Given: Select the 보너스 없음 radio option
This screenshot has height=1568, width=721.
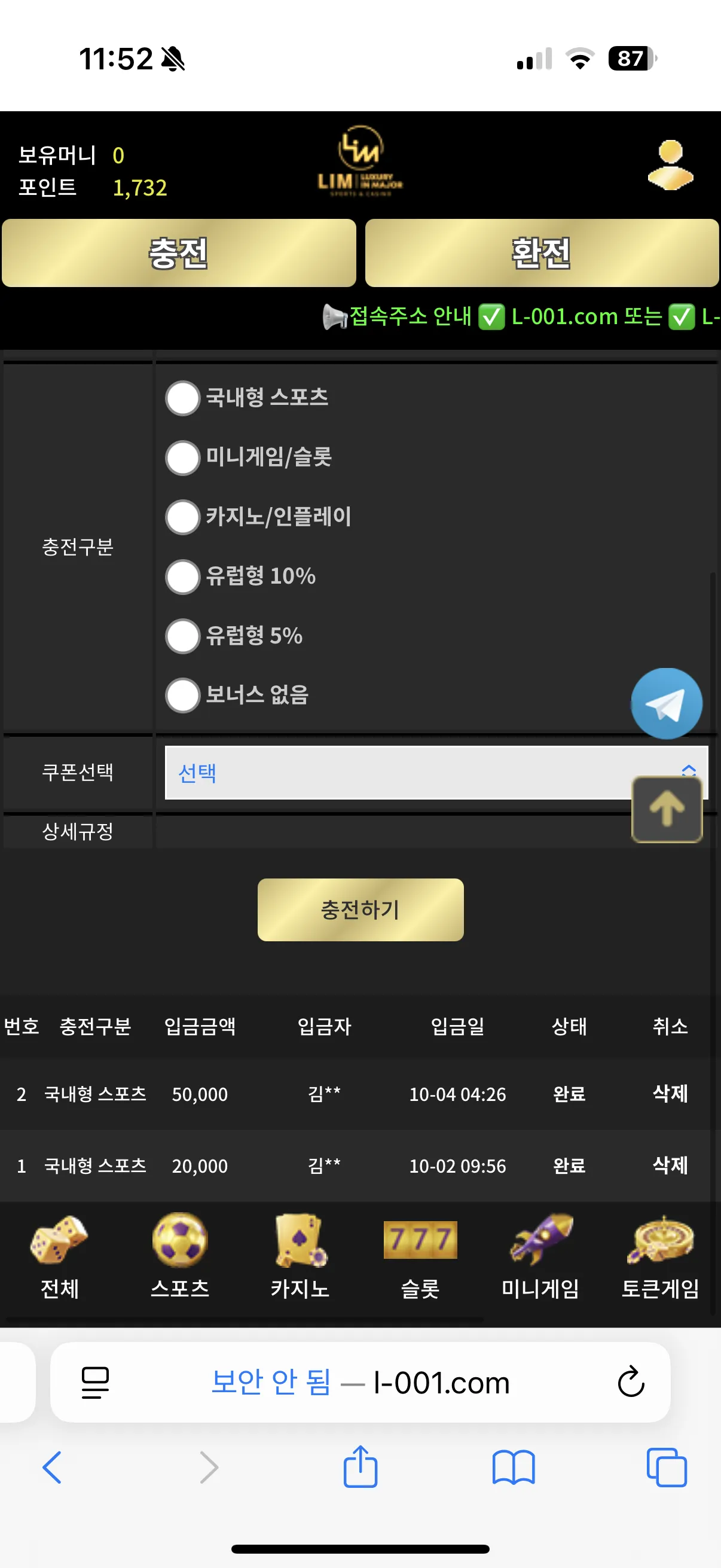Looking at the screenshot, I should (x=183, y=695).
